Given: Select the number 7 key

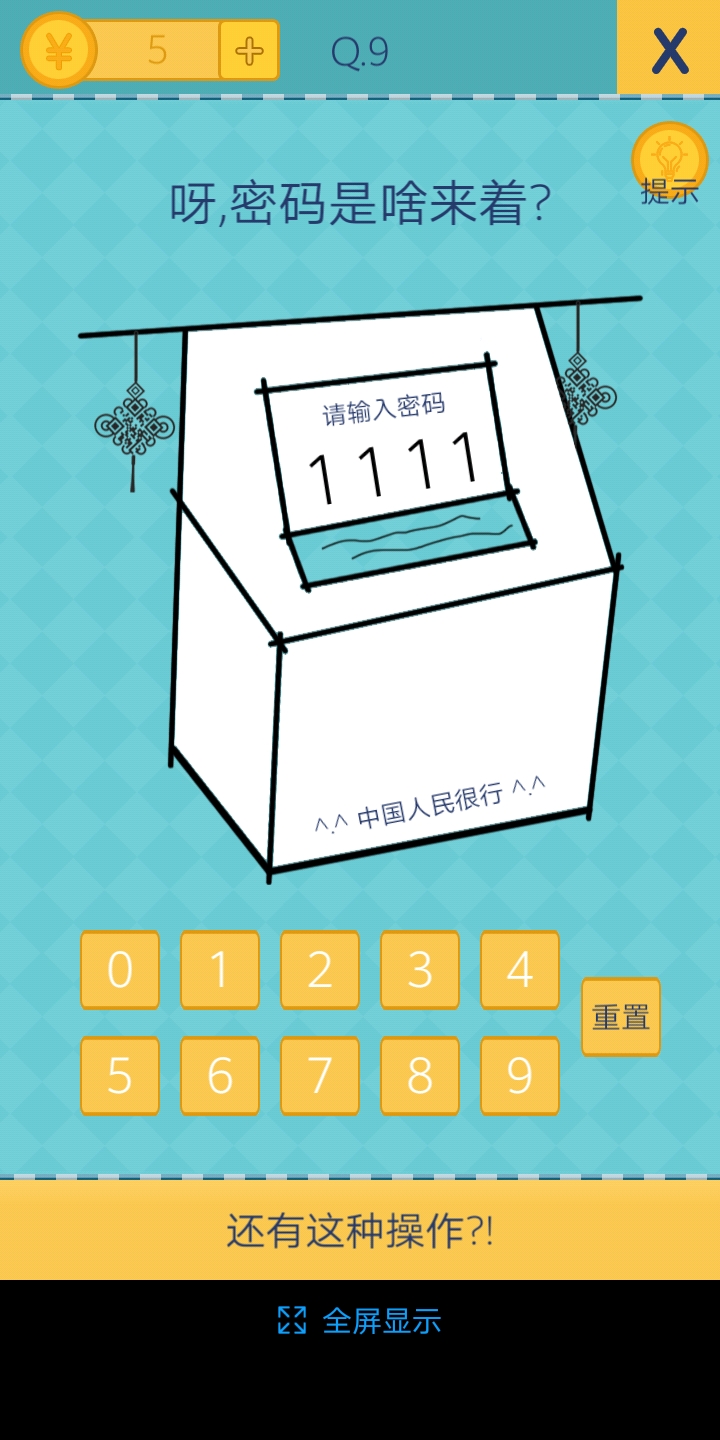Looking at the screenshot, I should tap(320, 1075).
